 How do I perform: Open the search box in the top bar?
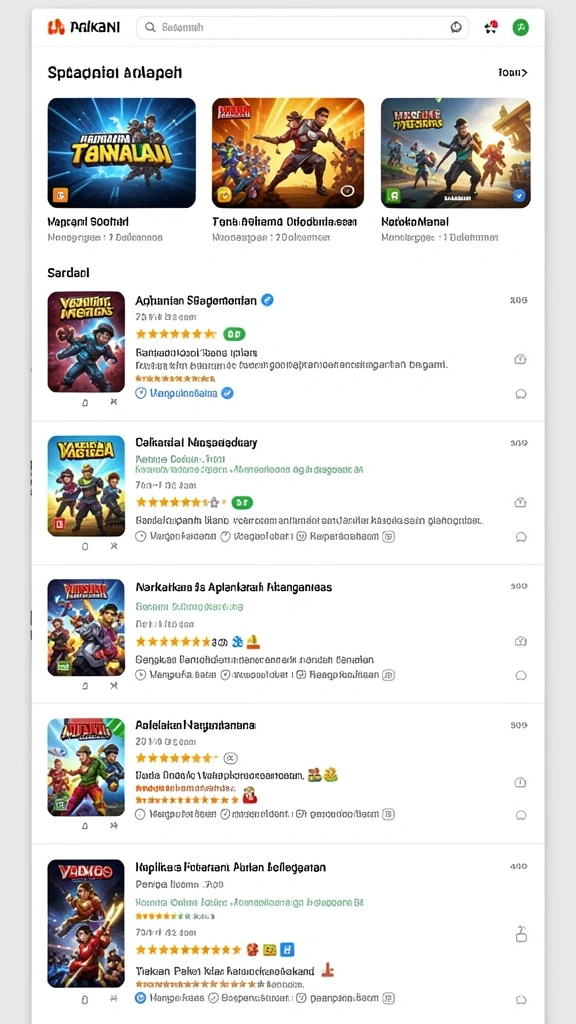coord(302,27)
